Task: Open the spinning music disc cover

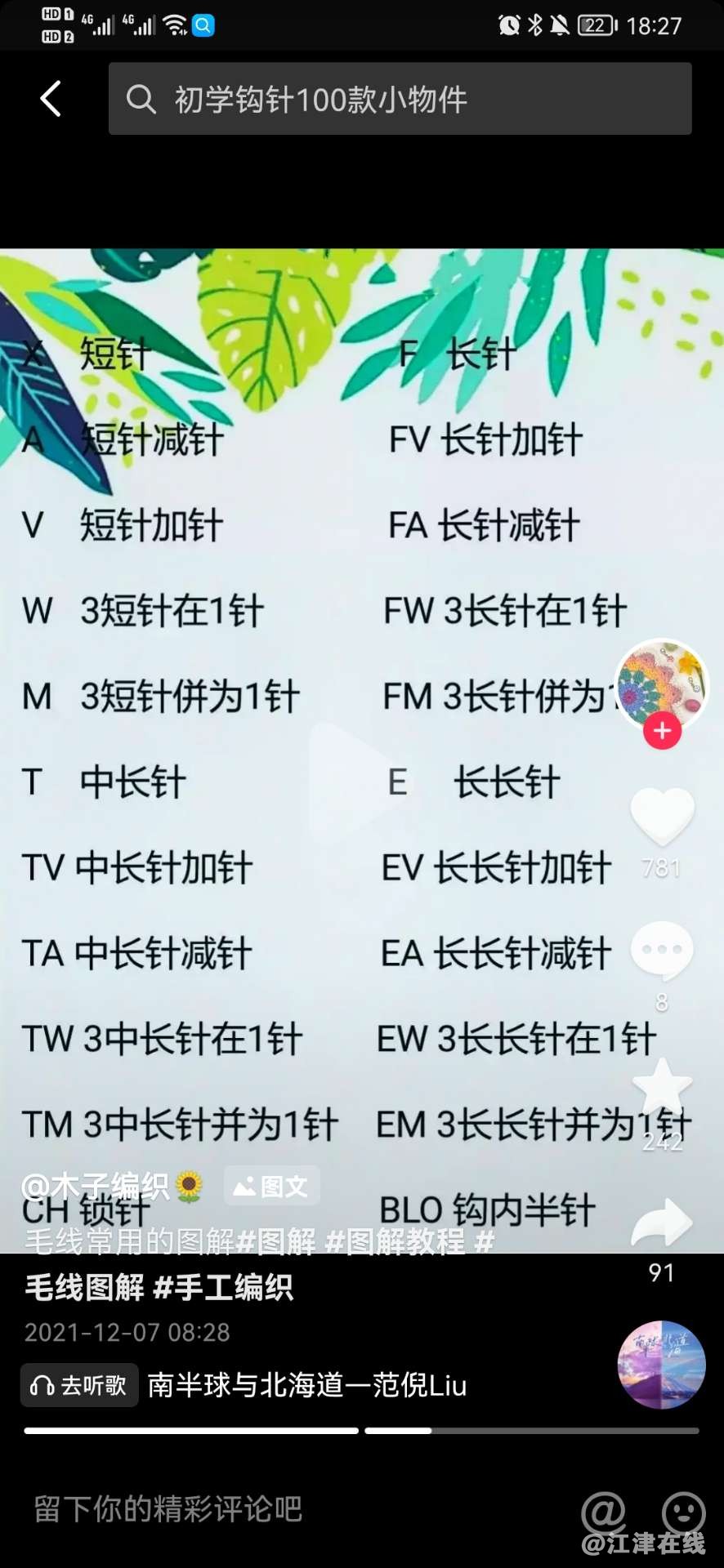Action: [x=661, y=1365]
